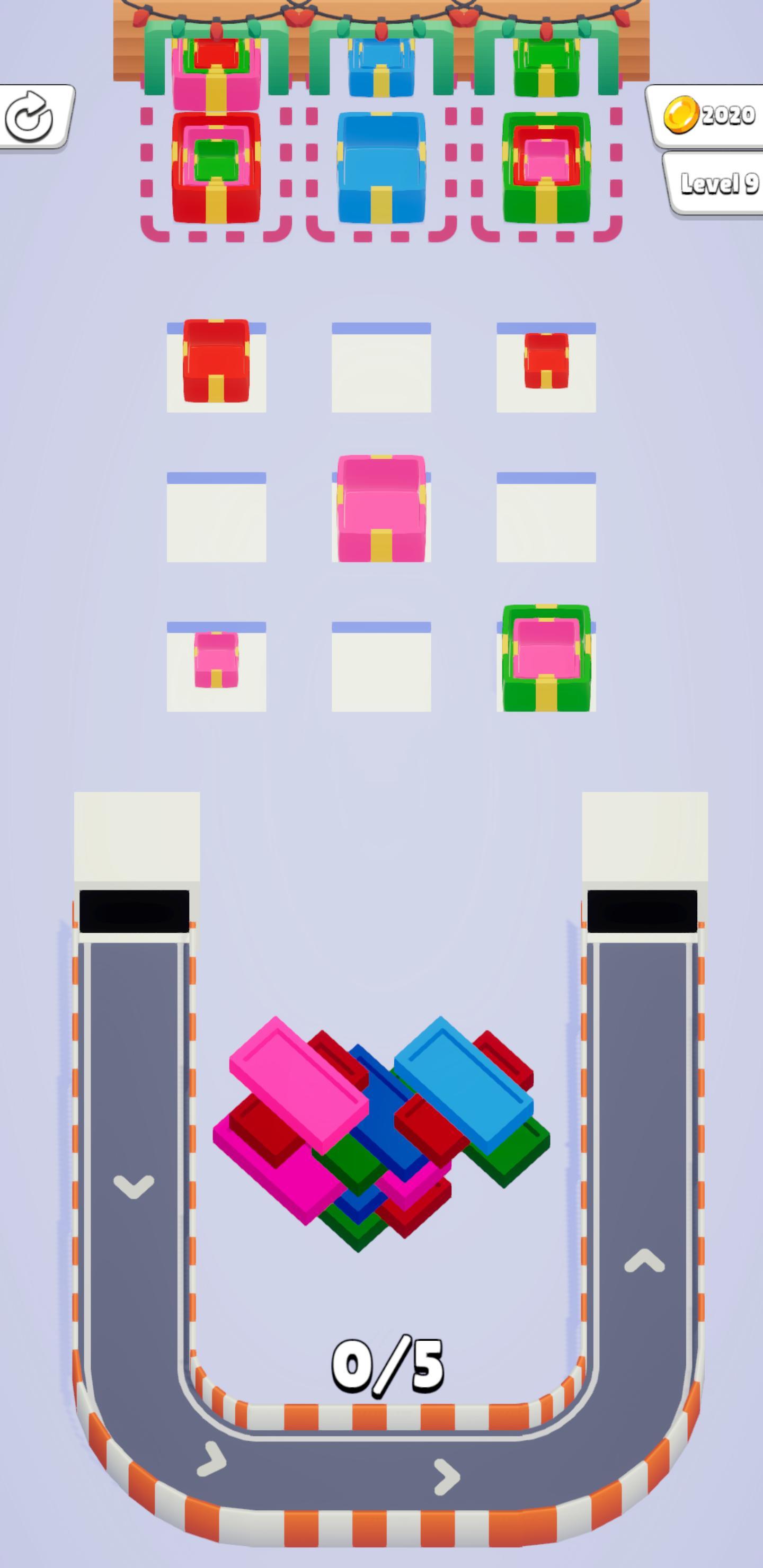This screenshot has height=1568, width=763.
Task: Select the small pink gift box in the grid
Action: coord(216,660)
